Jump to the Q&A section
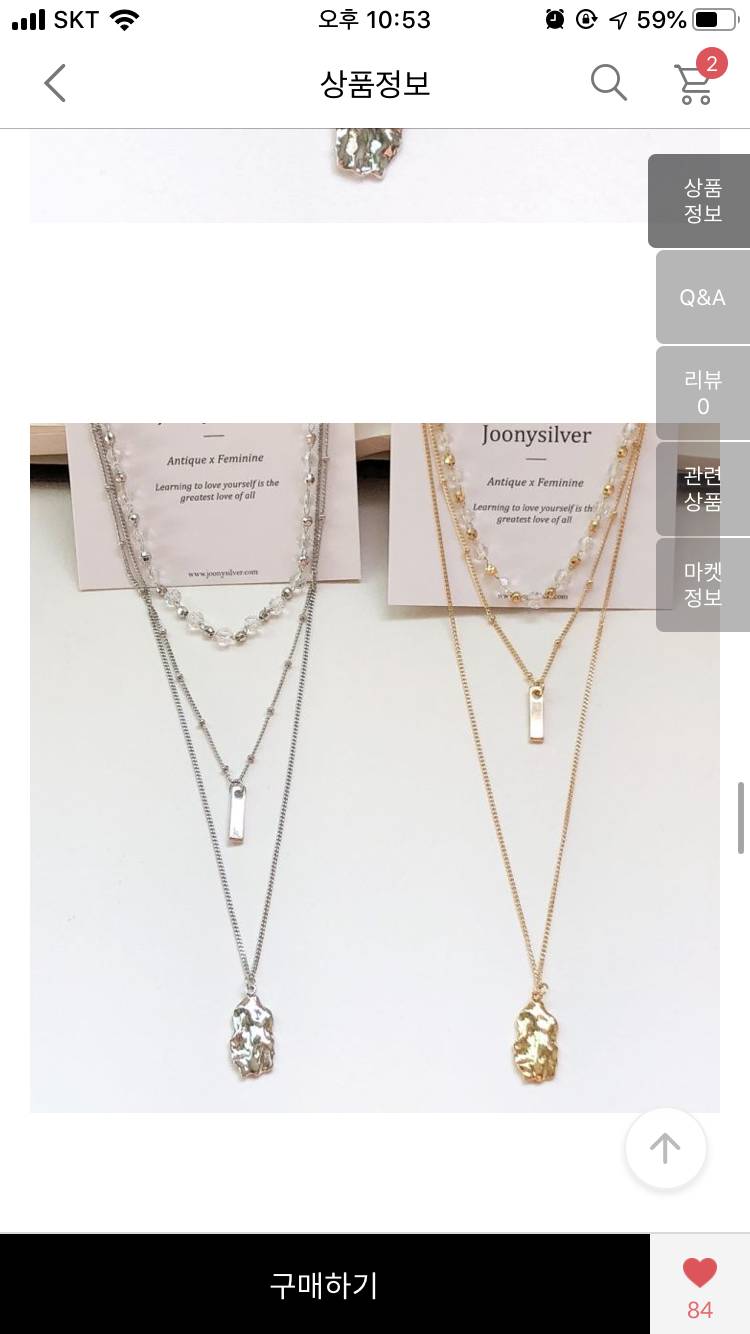The height and width of the screenshot is (1334, 750). pos(702,298)
